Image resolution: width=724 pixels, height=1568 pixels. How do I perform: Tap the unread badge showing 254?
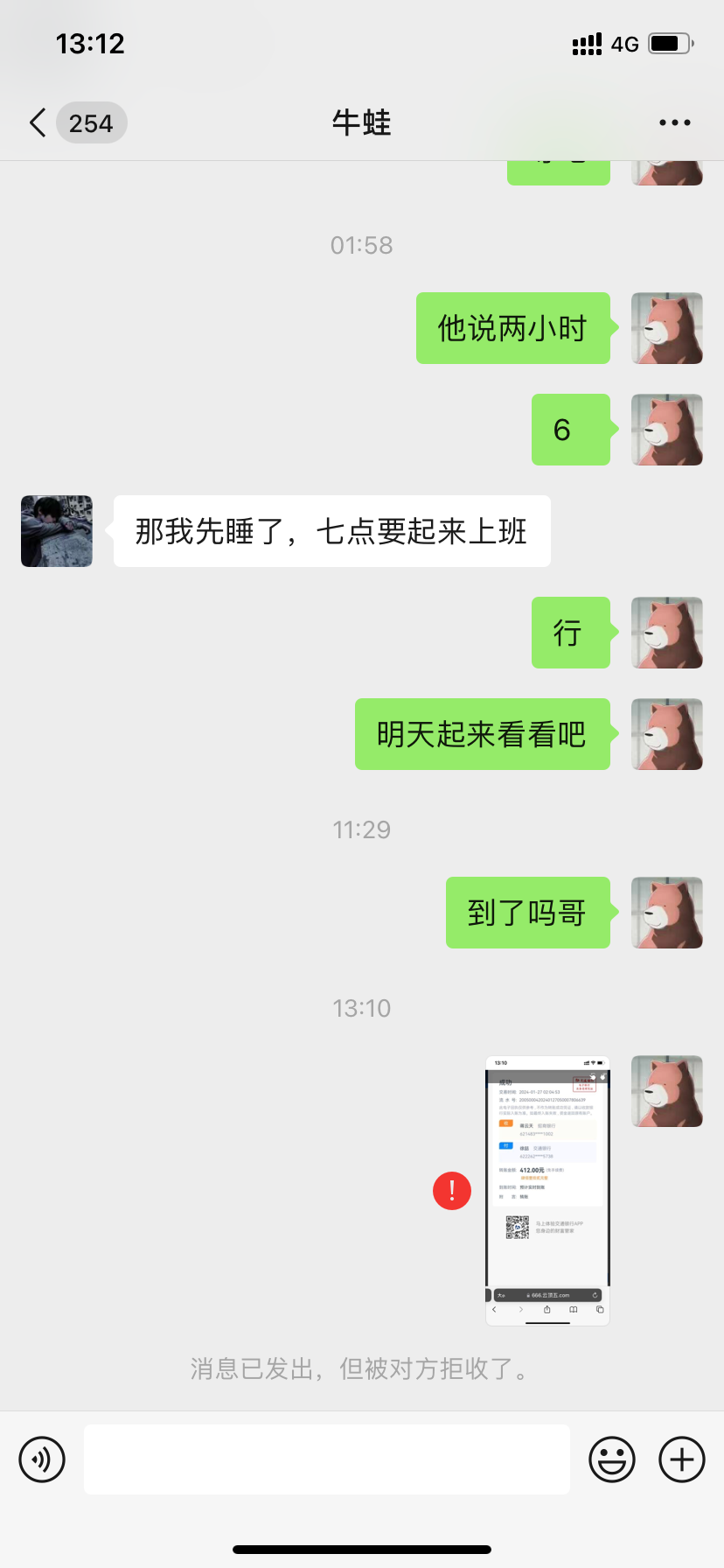pos(91,122)
